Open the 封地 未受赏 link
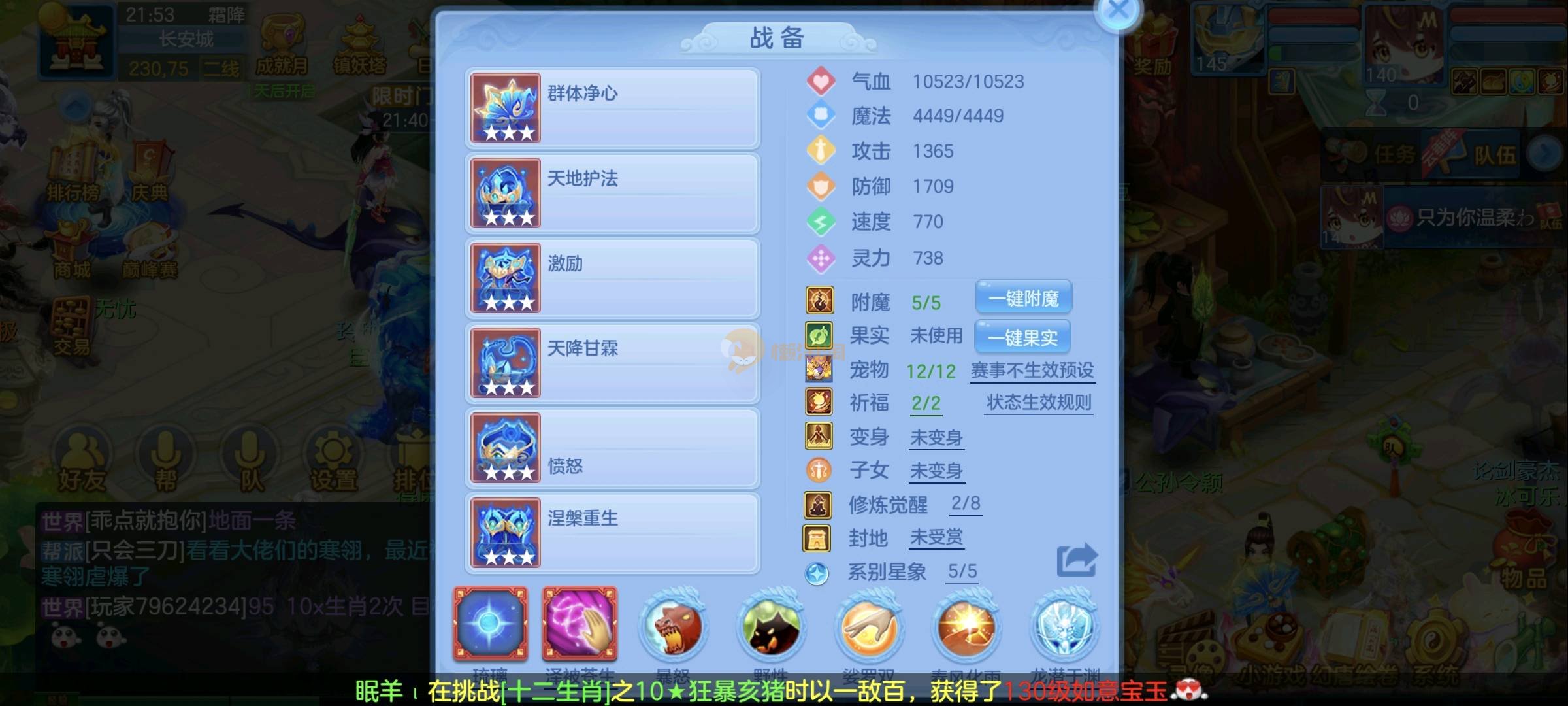Viewport: 1568px width, 706px height. coord(936,538)
